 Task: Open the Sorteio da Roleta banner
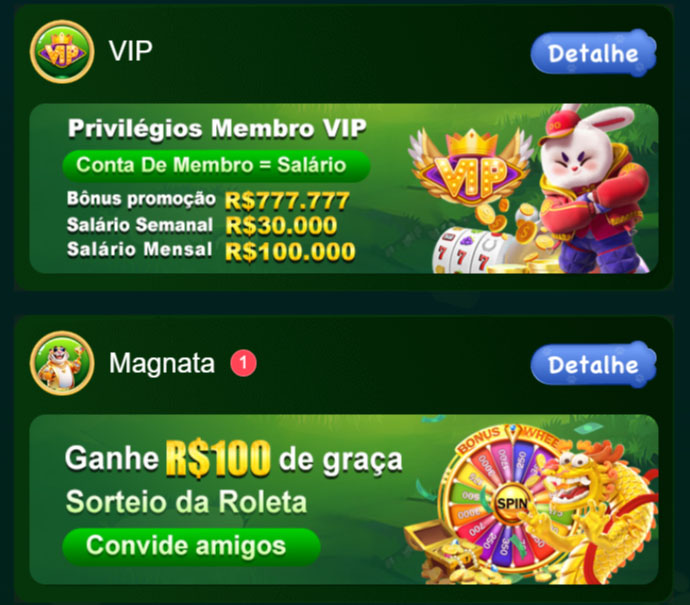(343, 499)
